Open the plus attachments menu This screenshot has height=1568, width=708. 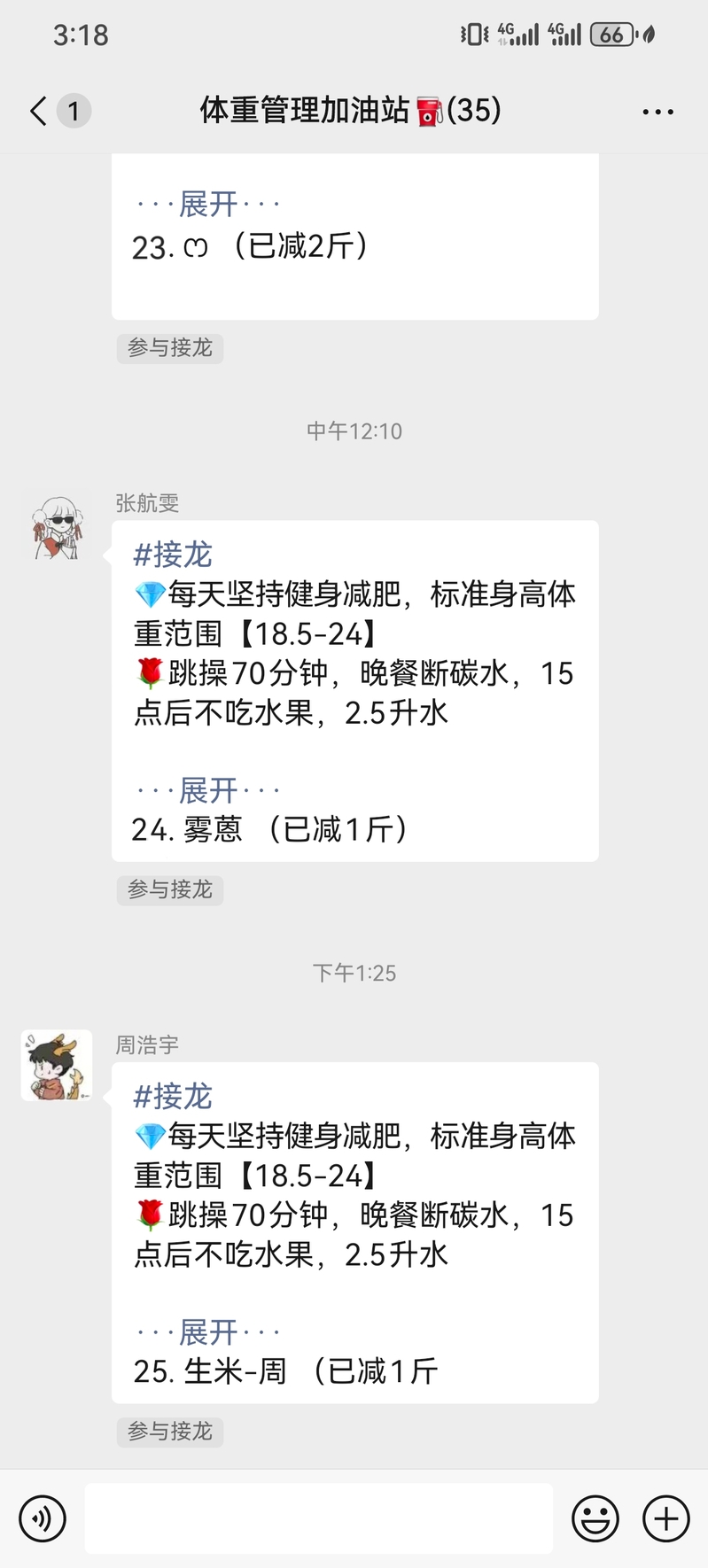(666, 1519)
